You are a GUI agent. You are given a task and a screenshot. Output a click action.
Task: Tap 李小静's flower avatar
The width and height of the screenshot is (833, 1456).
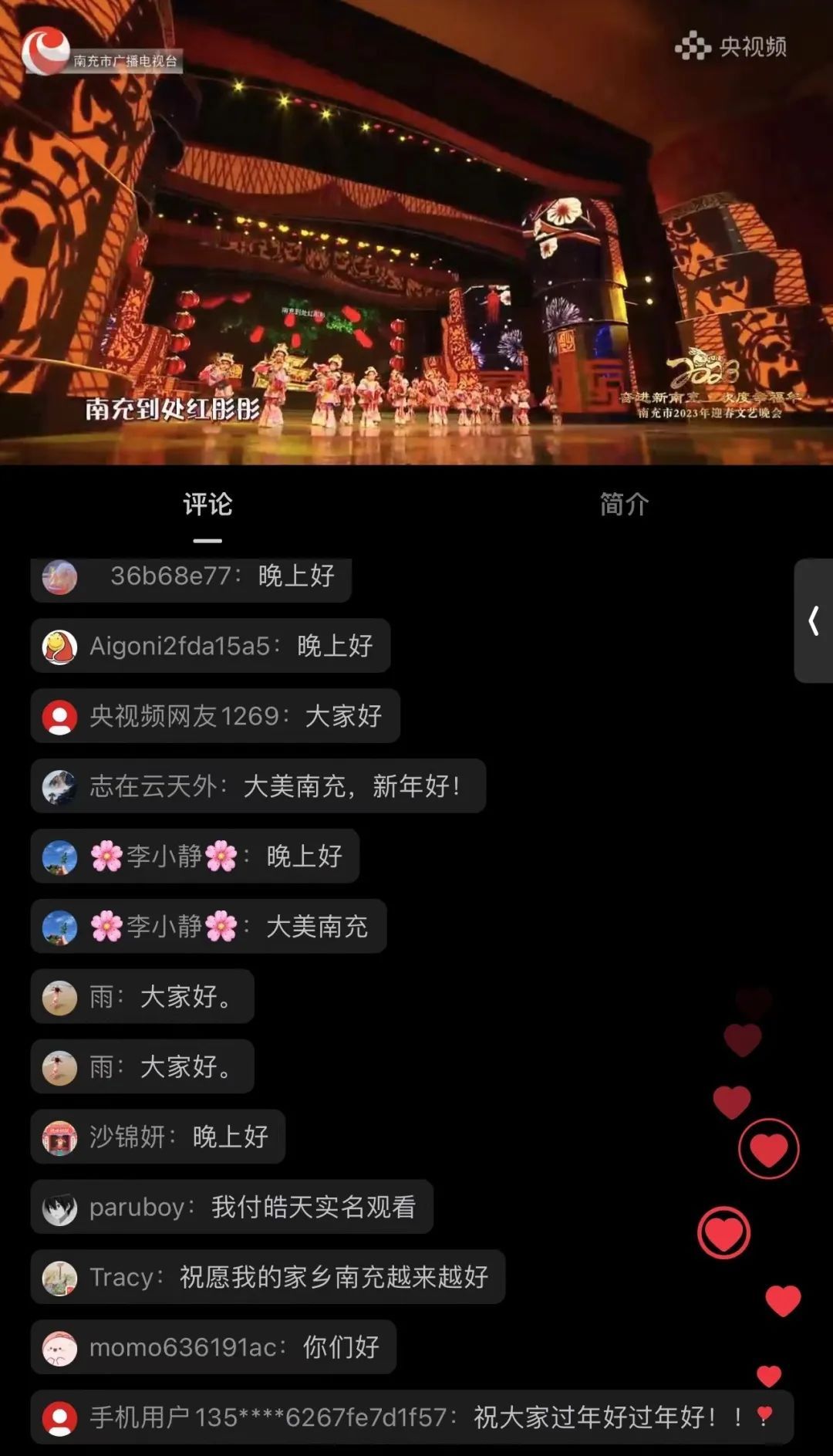tap(59, 856)
